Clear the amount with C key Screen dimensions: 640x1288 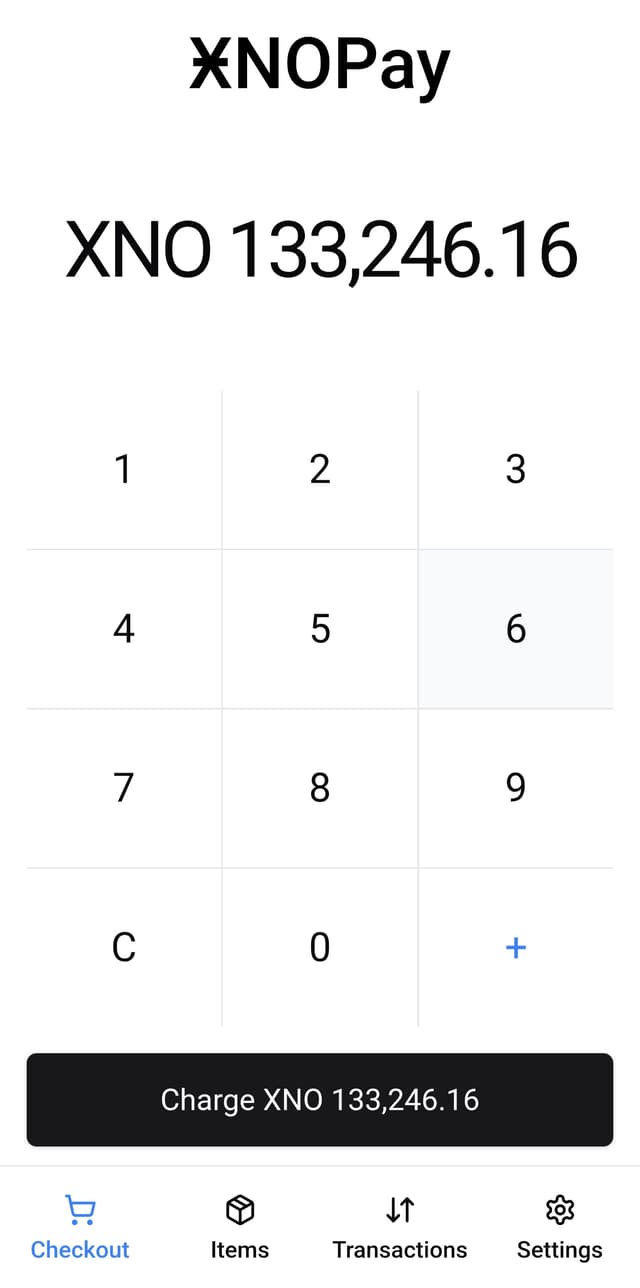tap(123, 947)
